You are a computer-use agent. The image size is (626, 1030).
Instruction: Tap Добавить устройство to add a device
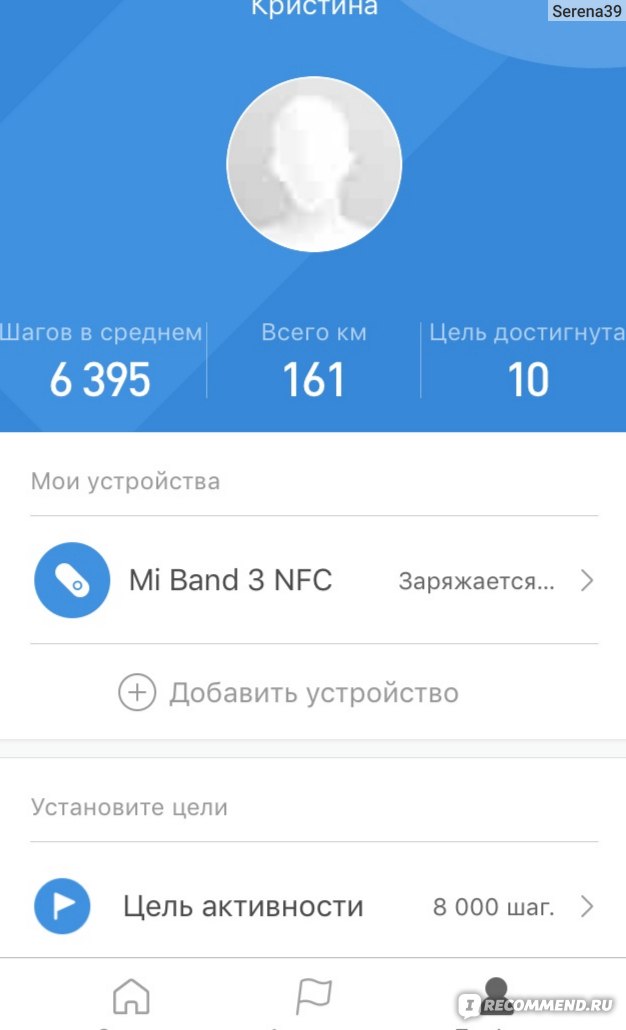[x=288, y=692]
